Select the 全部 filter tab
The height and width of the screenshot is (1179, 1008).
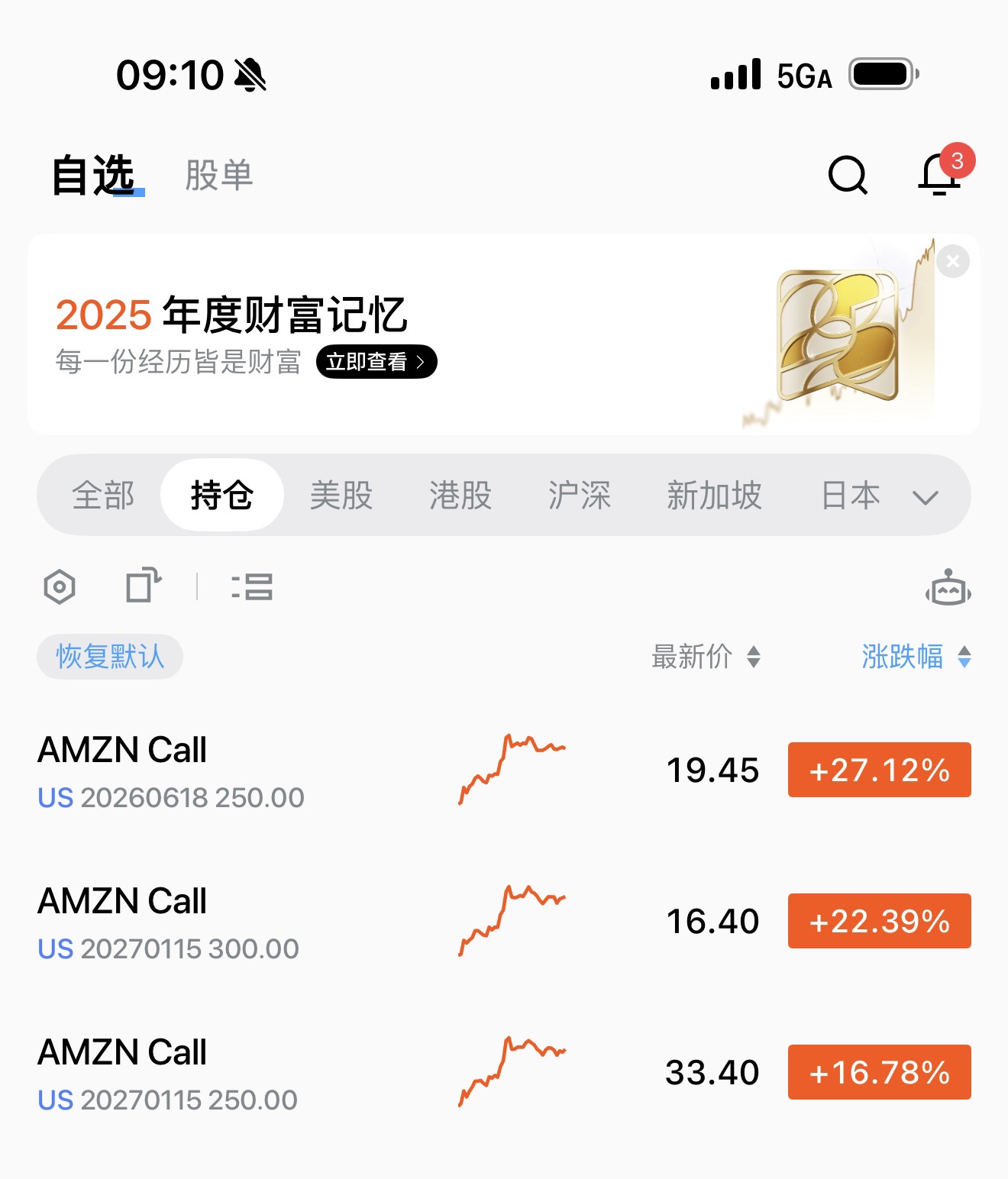103,496
